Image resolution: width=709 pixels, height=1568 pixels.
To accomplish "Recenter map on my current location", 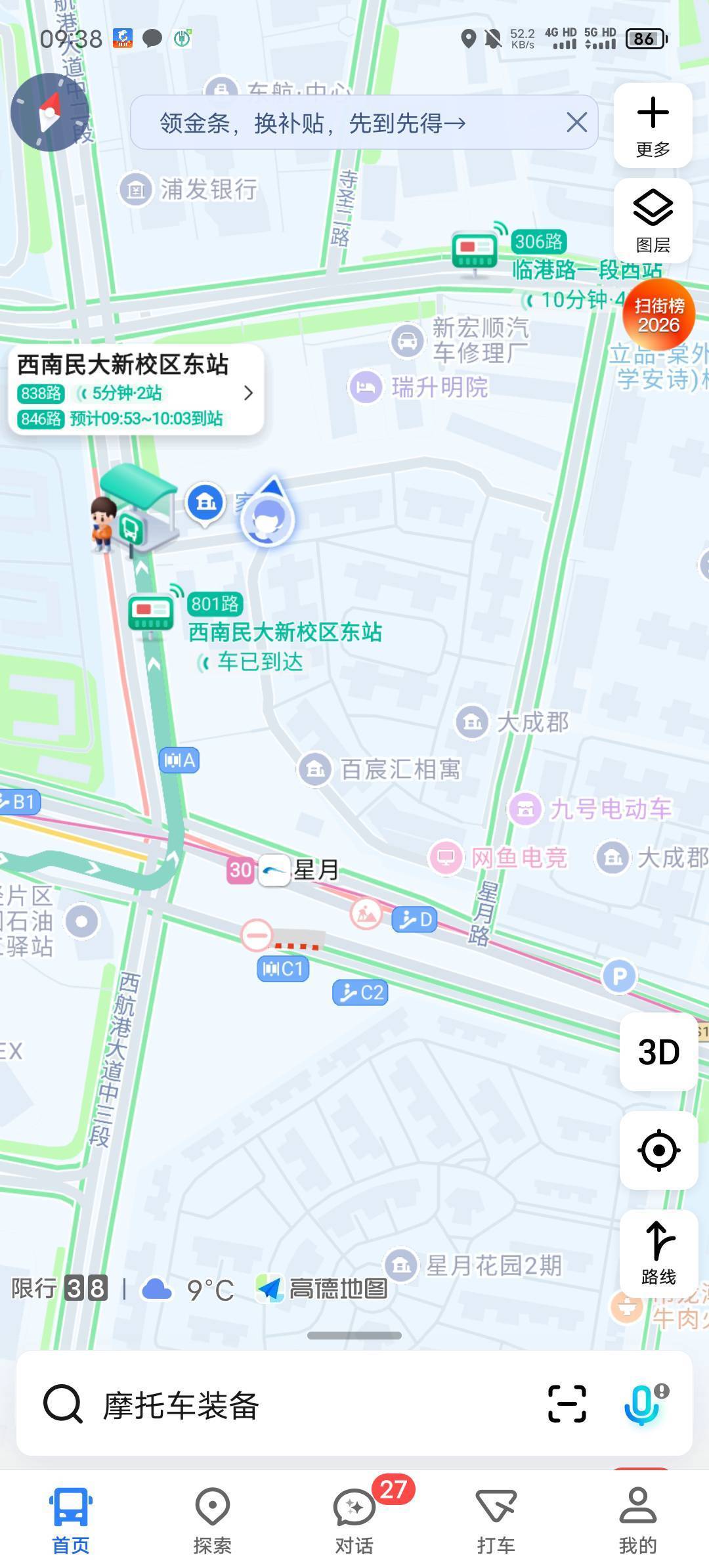I will [x=658, y=1150].
